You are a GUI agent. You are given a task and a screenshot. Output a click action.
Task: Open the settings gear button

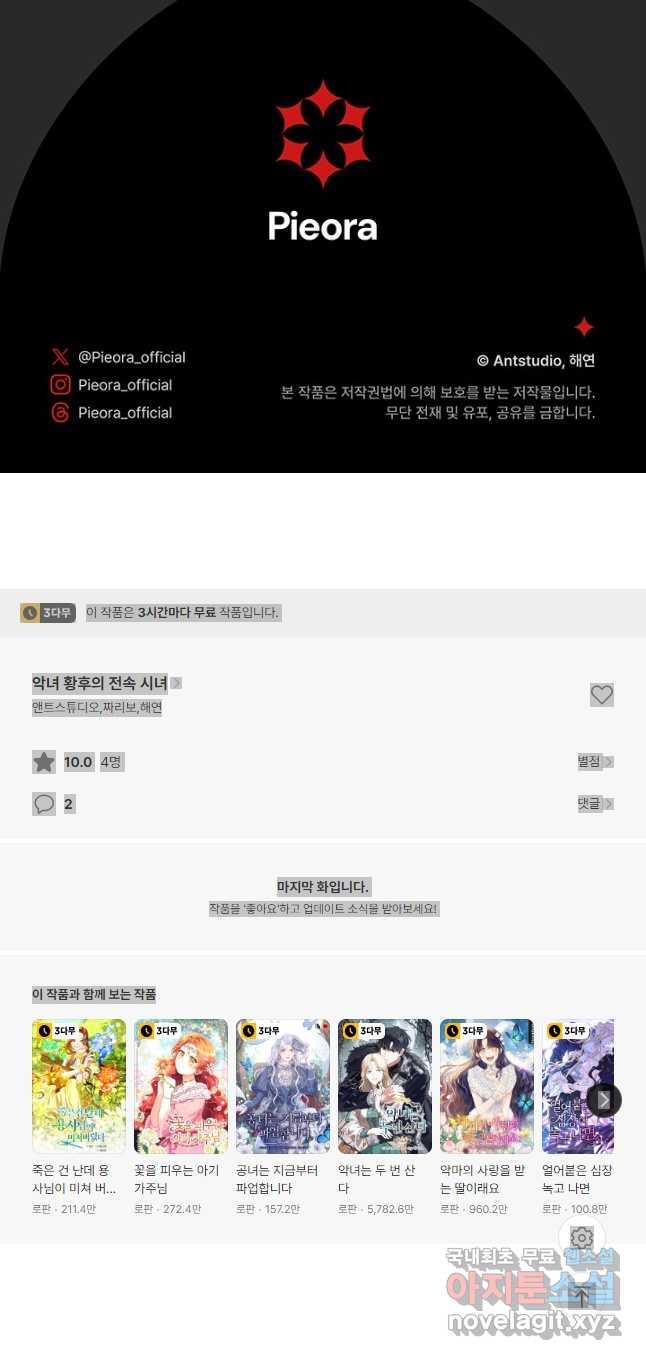(x=582, y=1238)
